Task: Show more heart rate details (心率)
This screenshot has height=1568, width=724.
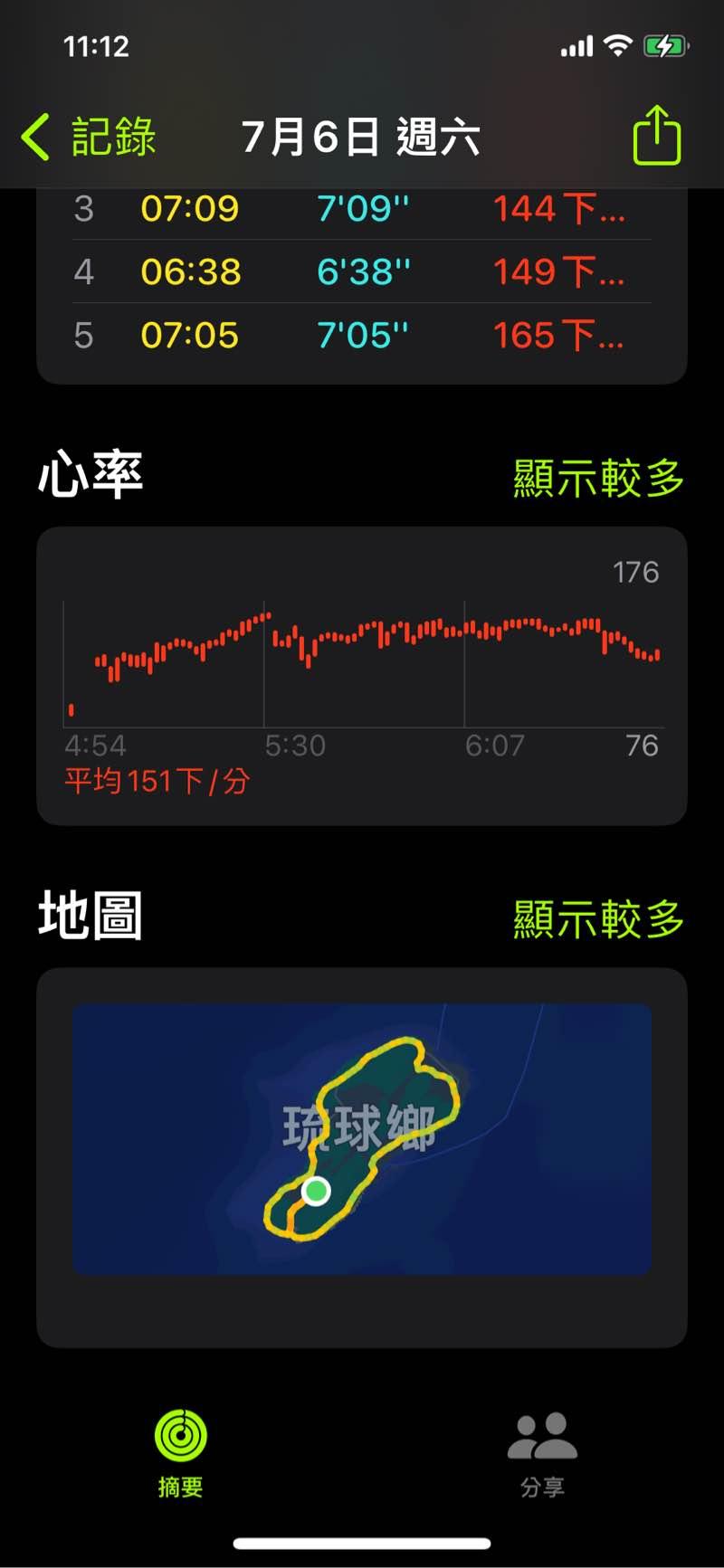Action: [597, 478]
